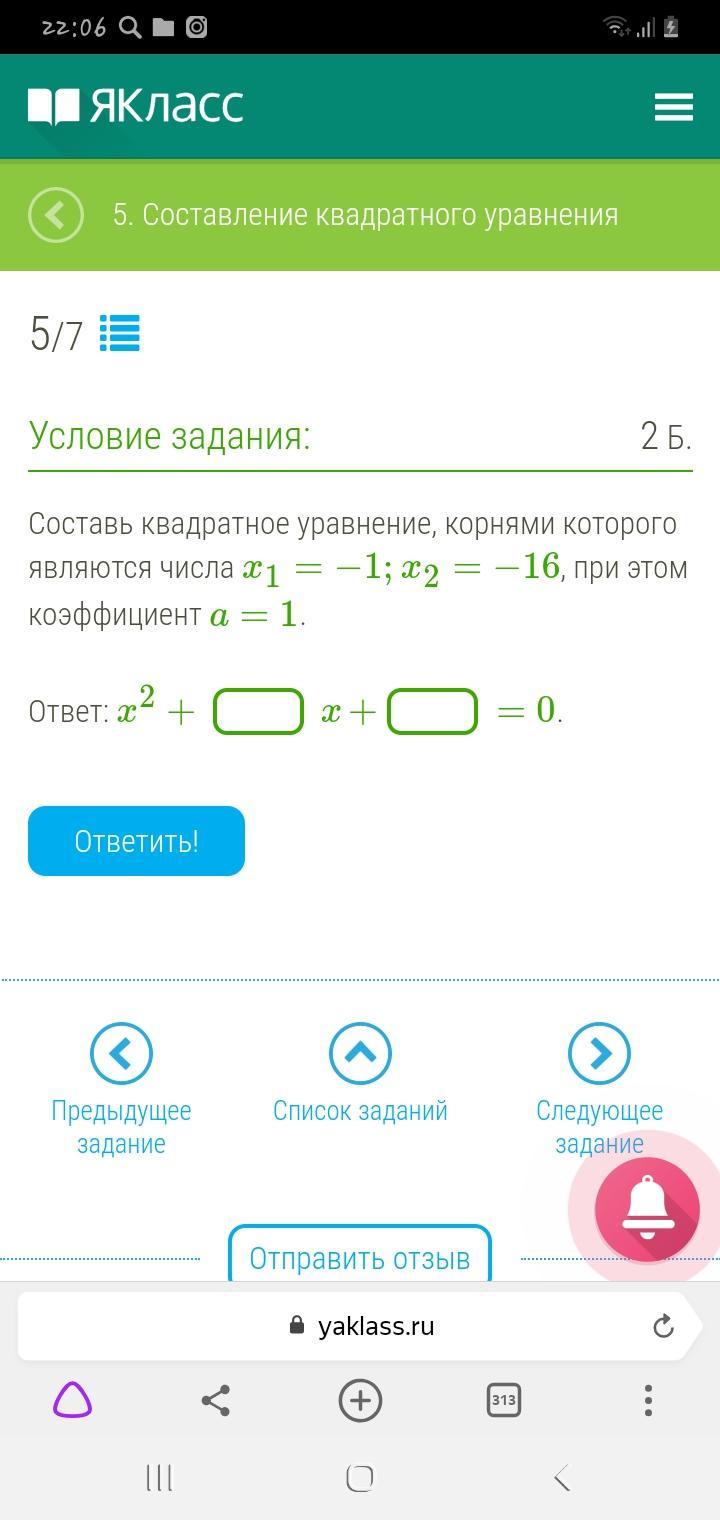Open a new browser tab

(x=360, y=1400)
